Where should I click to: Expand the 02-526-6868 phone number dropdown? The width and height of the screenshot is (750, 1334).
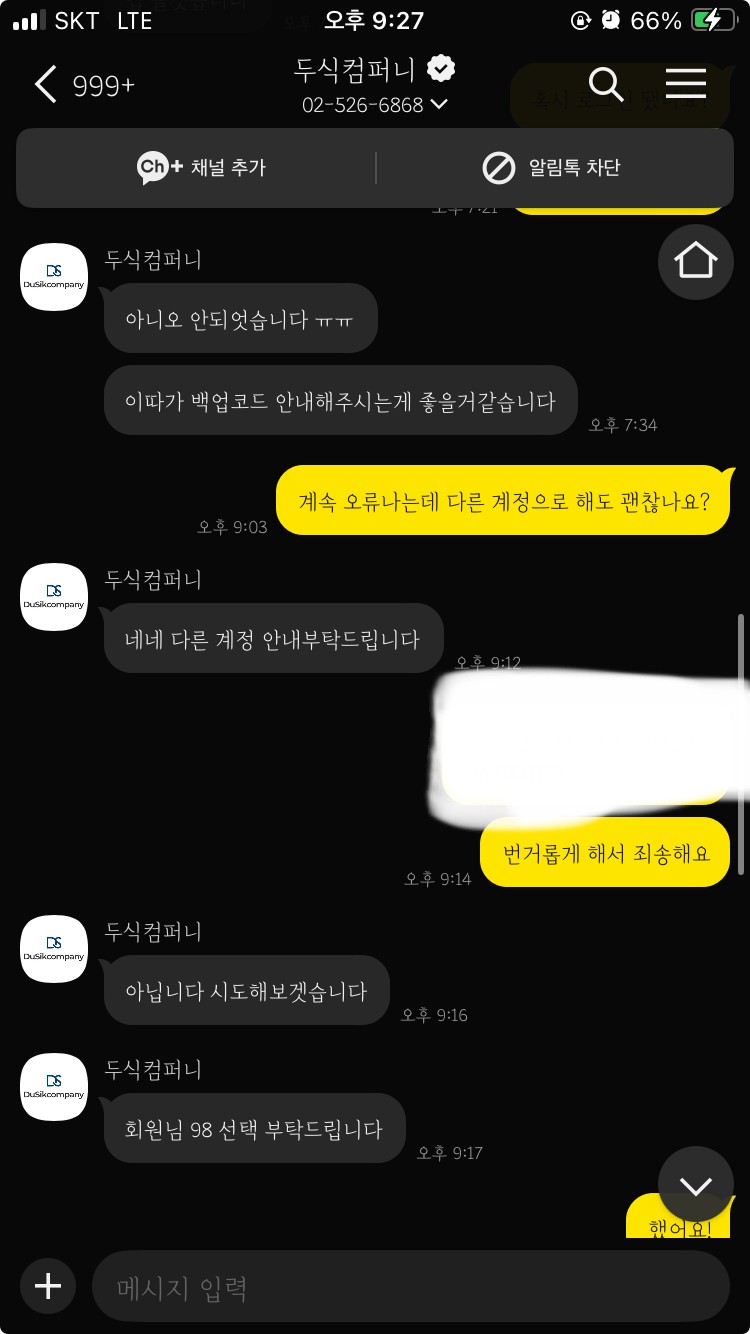pos(375,104)
